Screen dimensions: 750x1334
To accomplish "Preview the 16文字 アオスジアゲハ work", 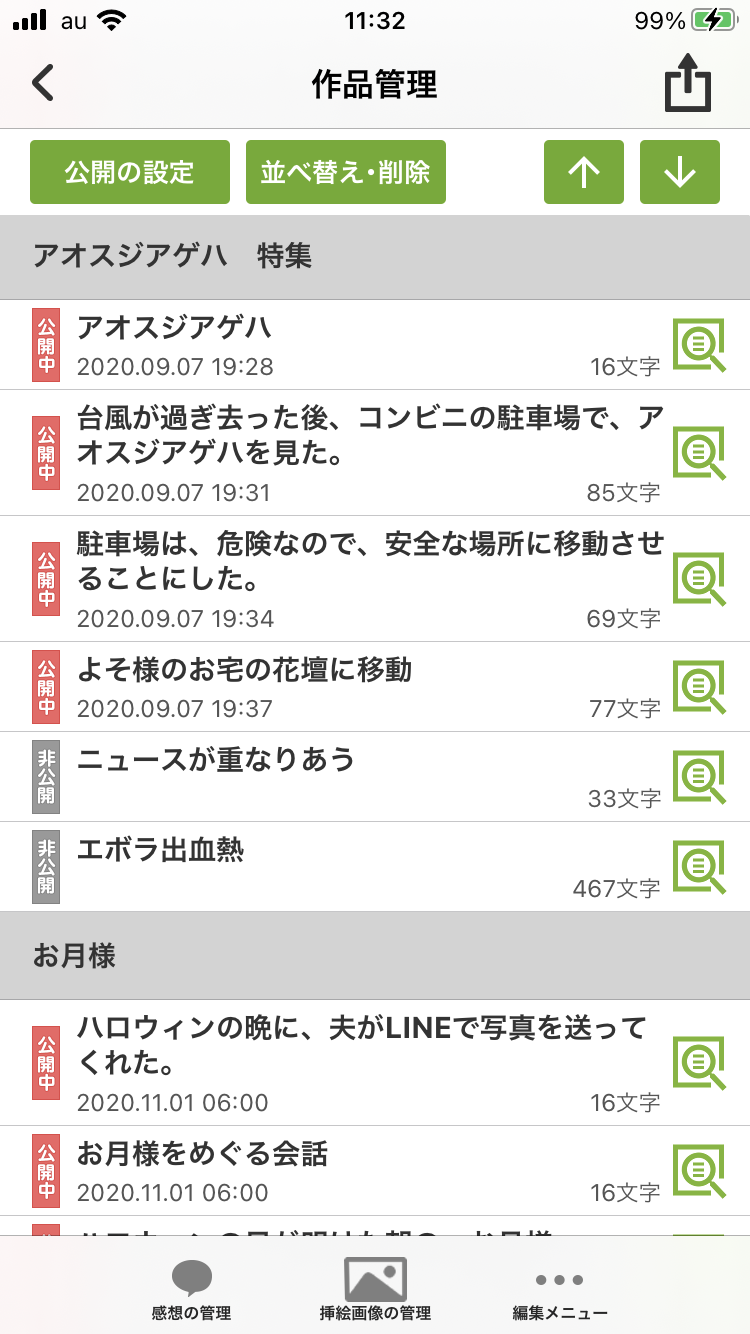I will (x=699, y=345).
